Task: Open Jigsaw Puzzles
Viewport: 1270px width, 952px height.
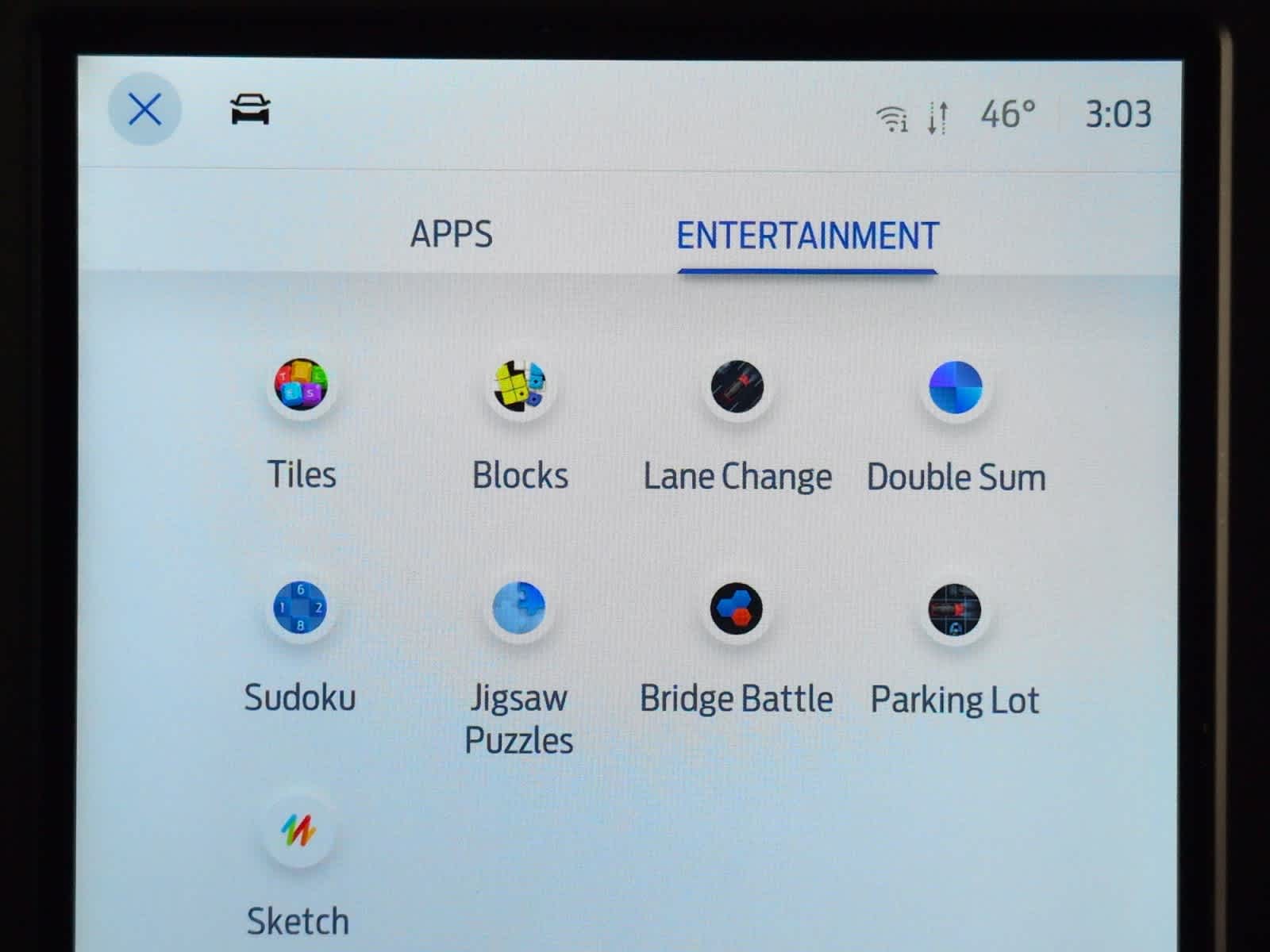Action: click(519, 609)
